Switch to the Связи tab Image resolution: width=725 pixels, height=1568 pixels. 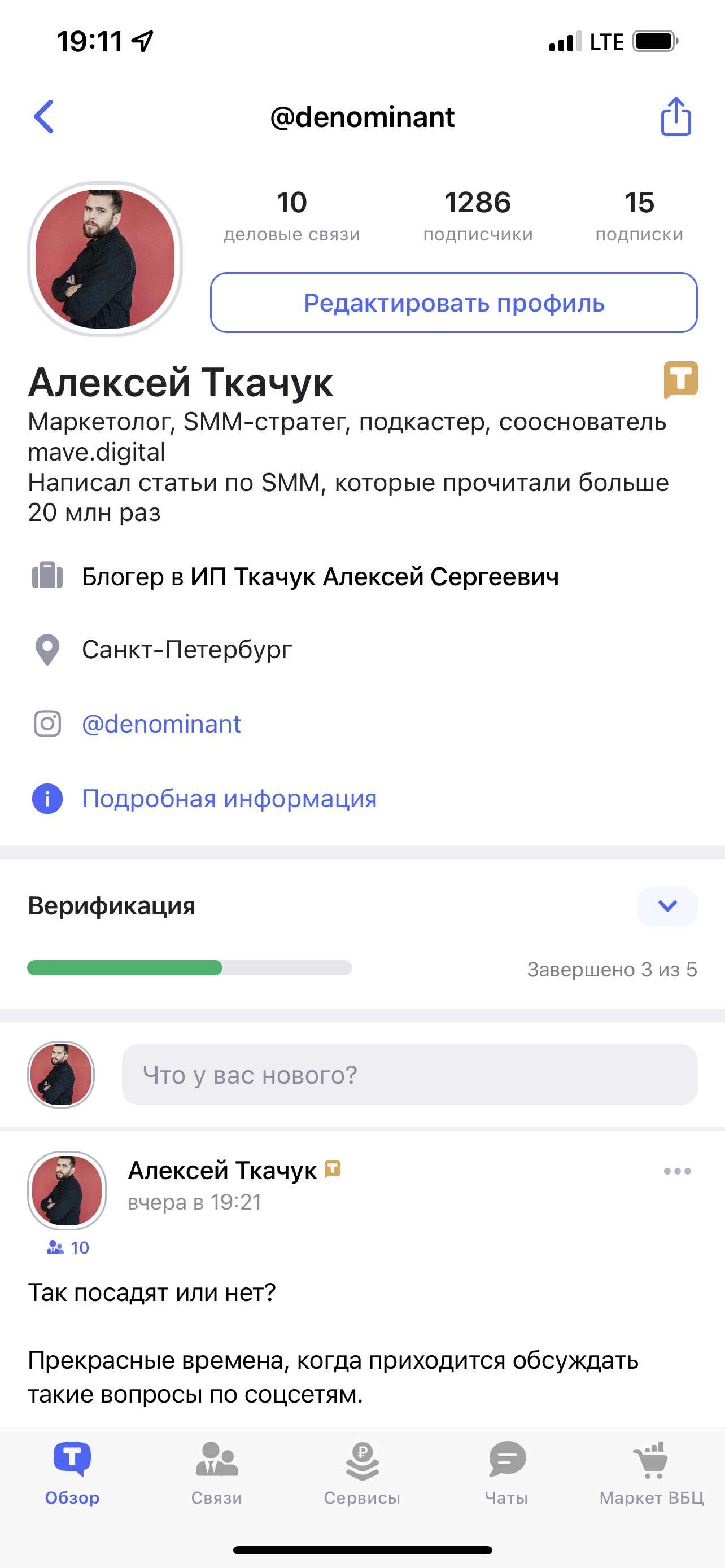click(217, 1474)
